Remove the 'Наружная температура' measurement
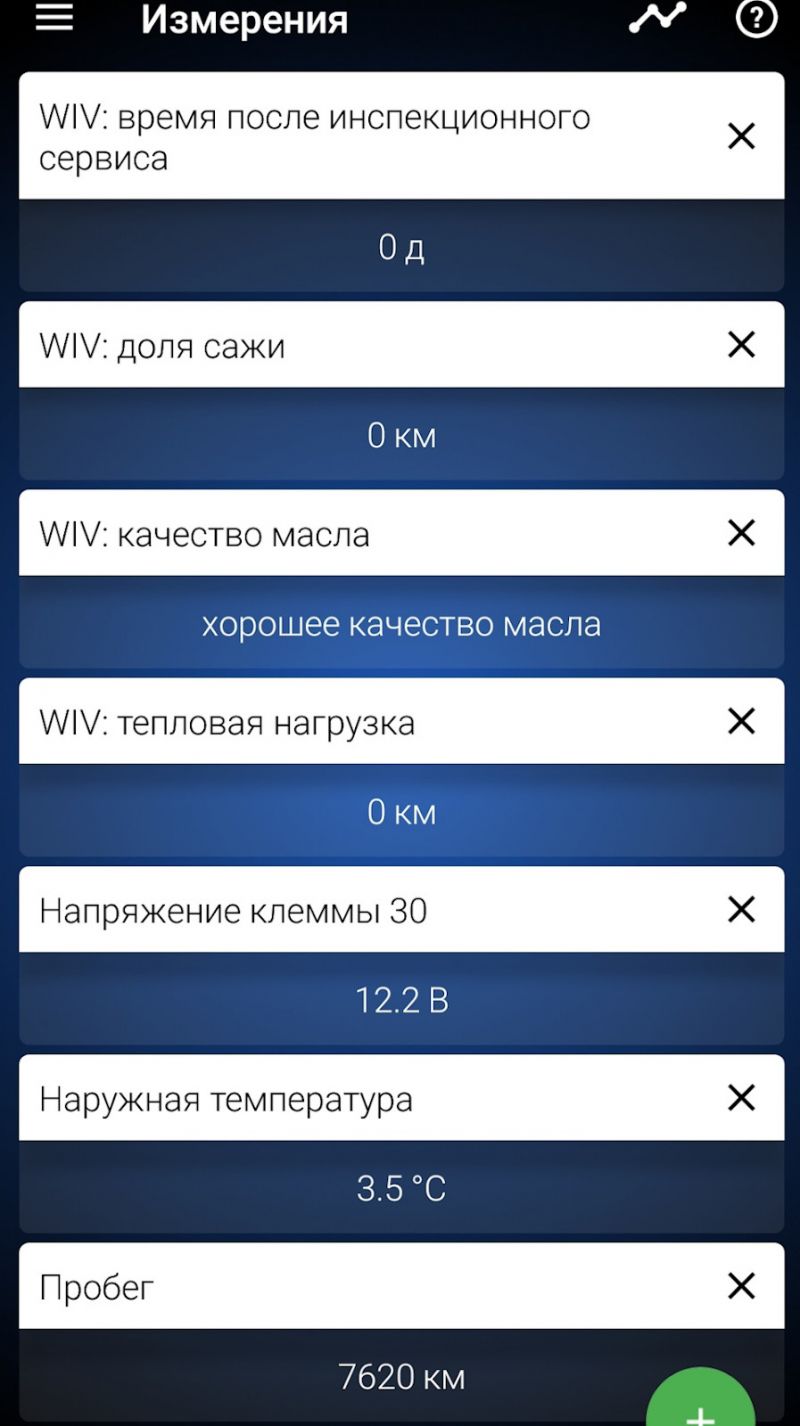Screen dimensions: 800x1426 click(x=741, y=1098)
